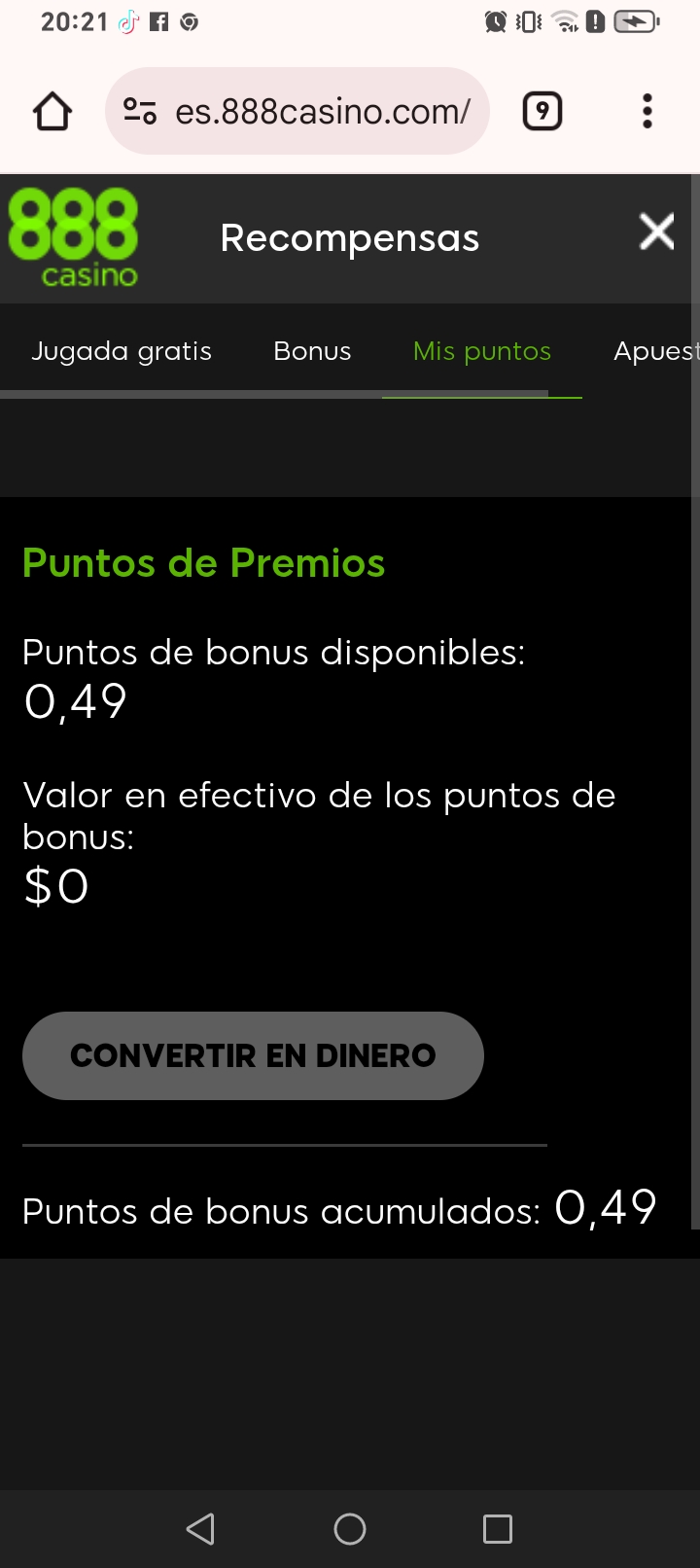Tap the es.888casino.com address bar
Image resolution: width=700 pixels, height=1568 pixels.
tap(321, 112)
